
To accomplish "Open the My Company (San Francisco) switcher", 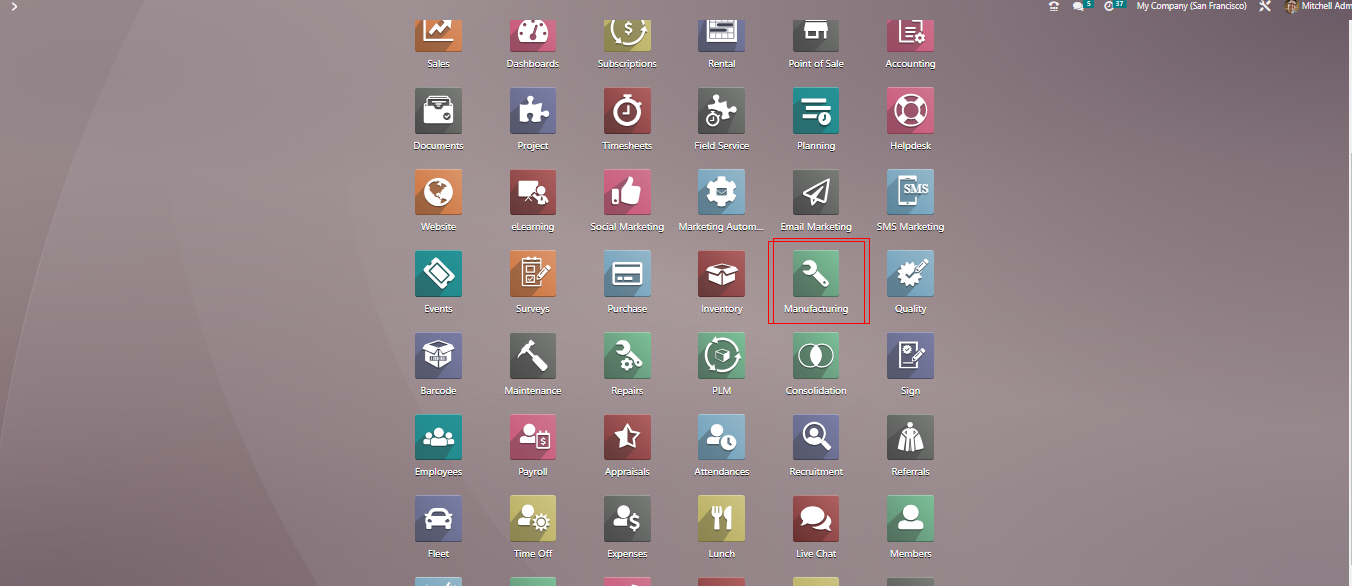I will [1191, 6].
